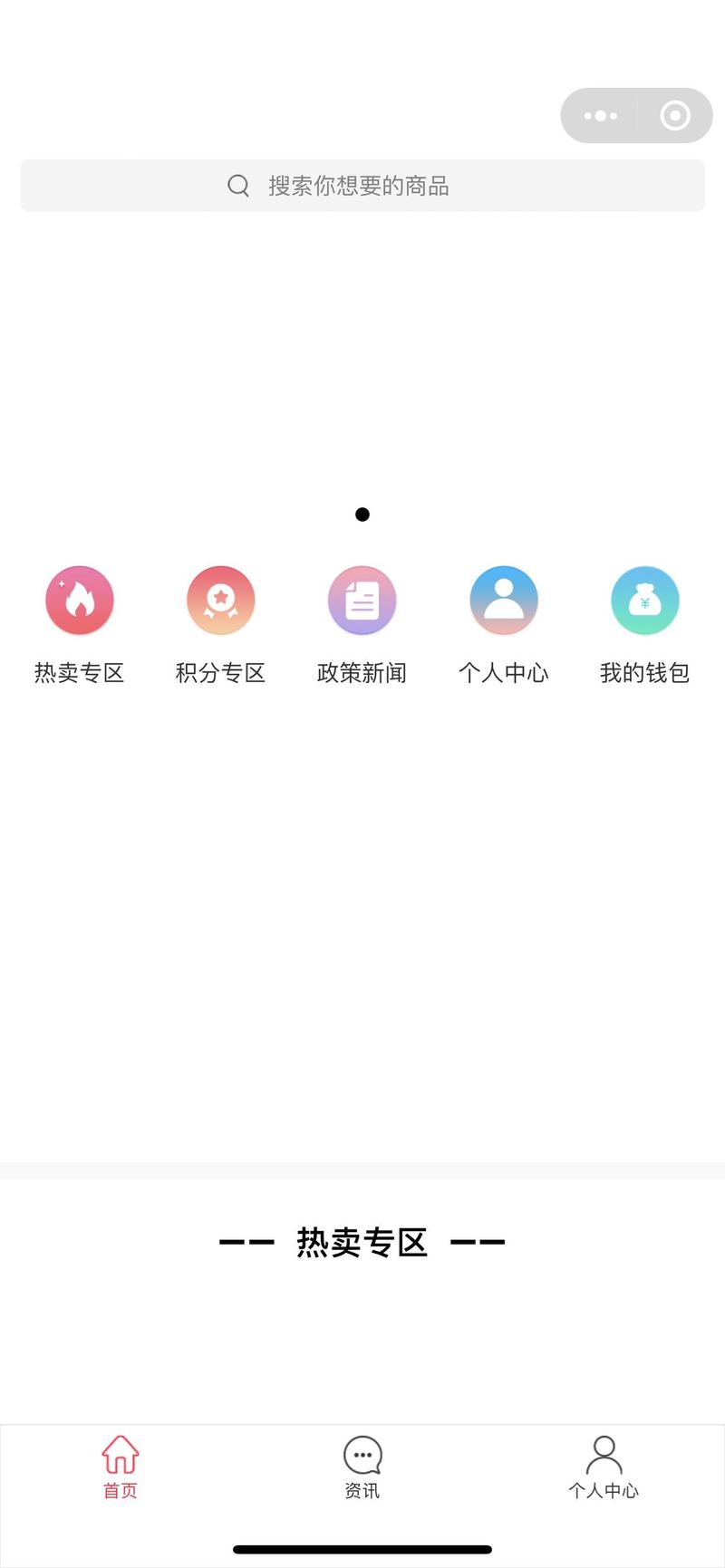Open 个人中心 shortcut with blue avatar icon
Viewport: 725px width, 1568px height.
tap(504, 625)
